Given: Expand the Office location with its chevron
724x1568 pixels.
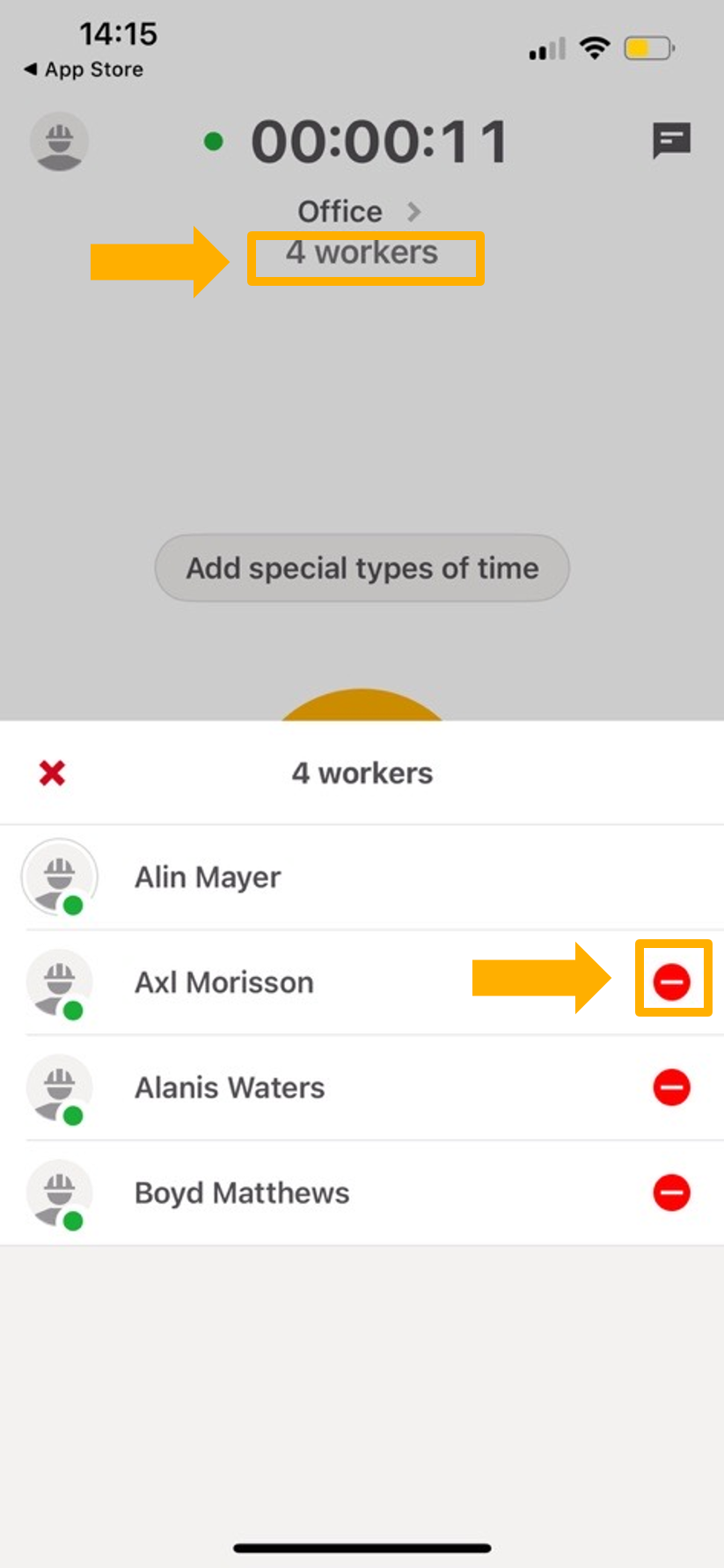Looking at the screenshot, I should coord(414,211).
